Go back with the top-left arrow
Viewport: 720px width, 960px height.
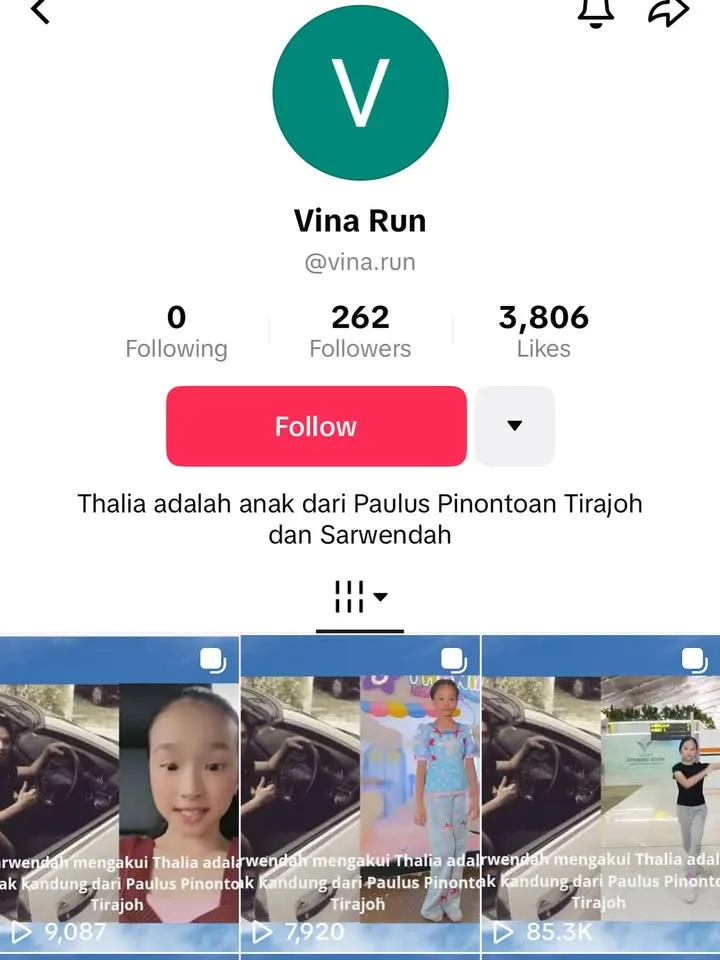point(40,12)
